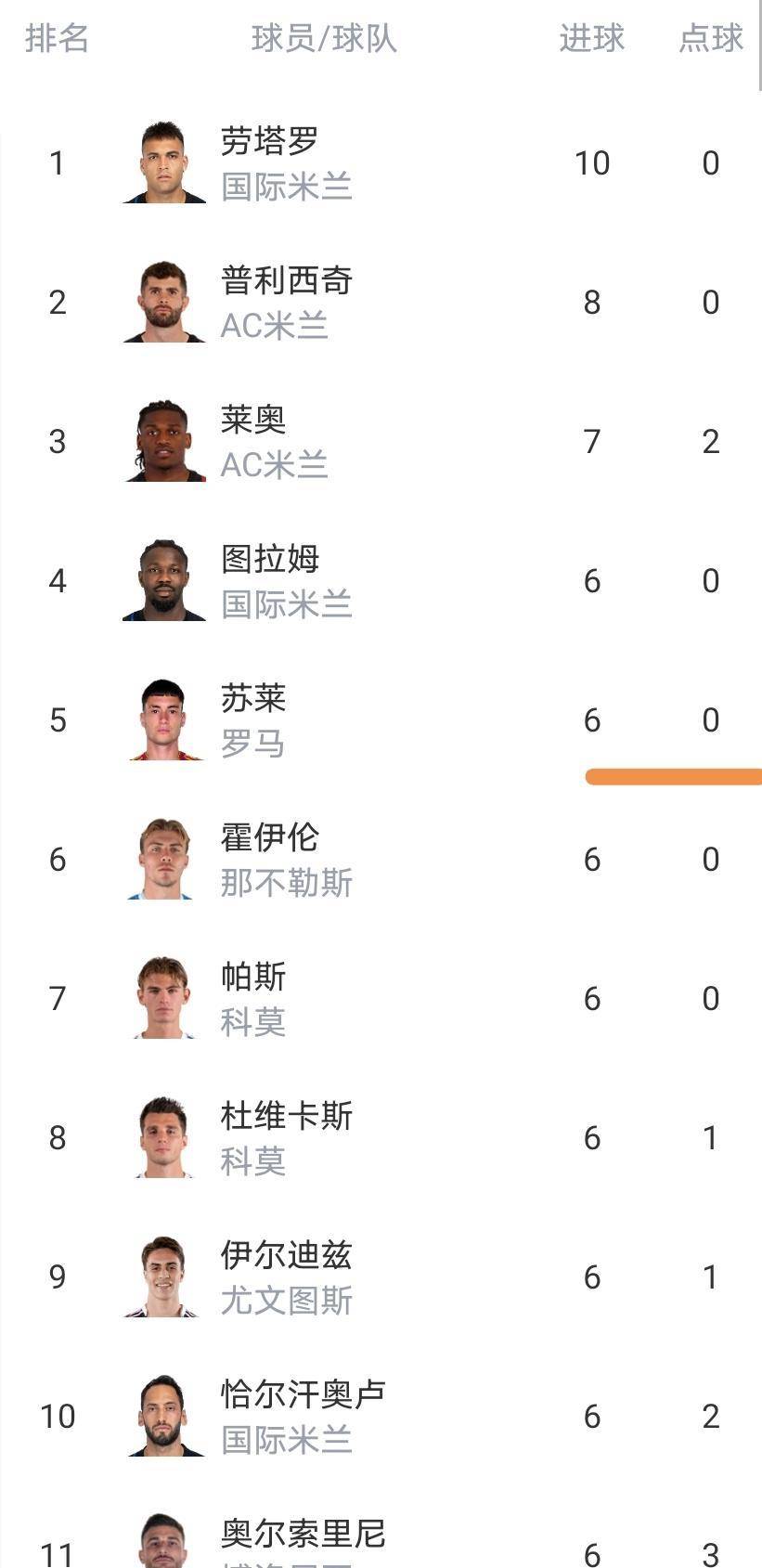View the 帕斯 entry

pyautogui.click(x=252, y=978)
